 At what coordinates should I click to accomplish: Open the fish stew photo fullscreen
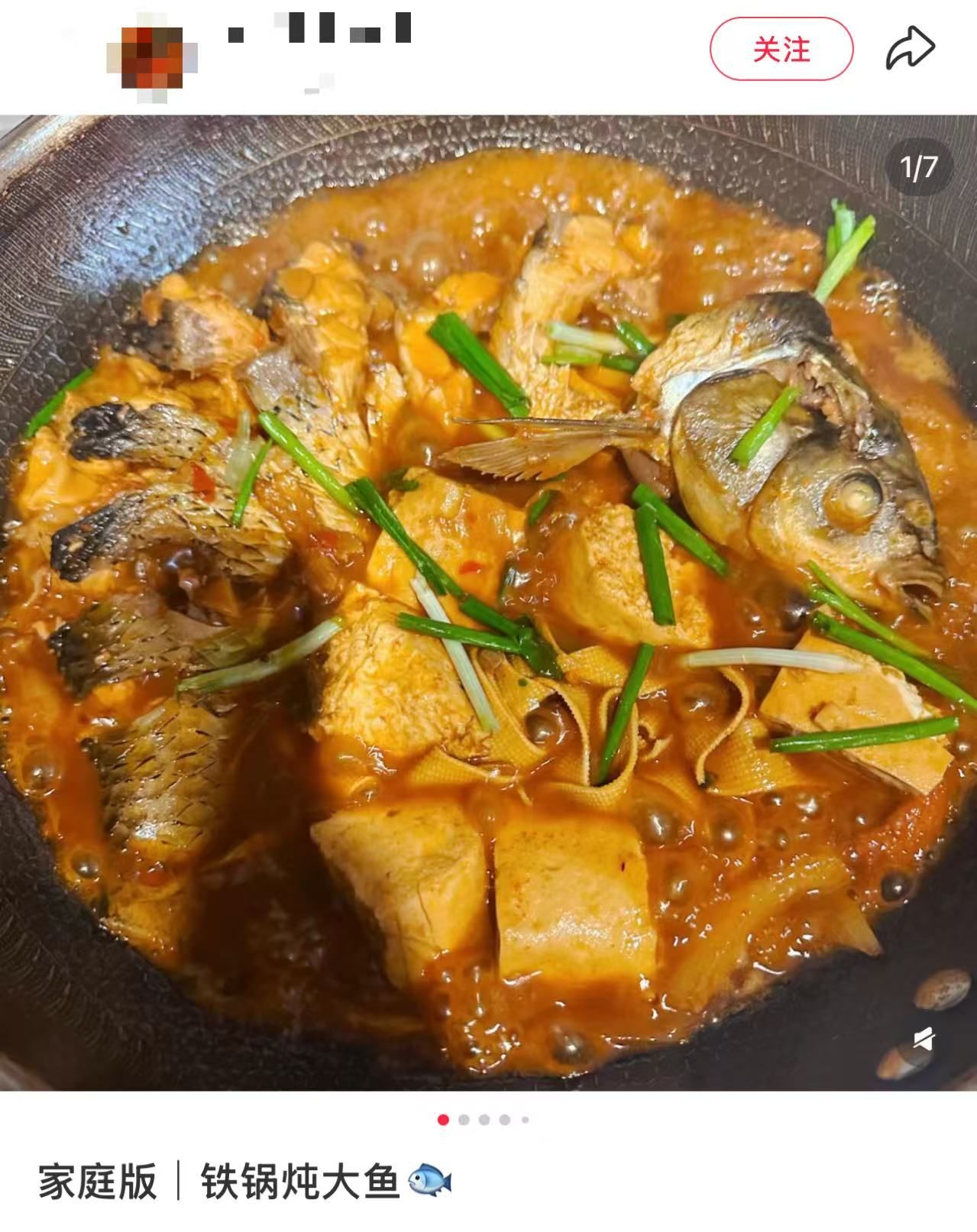[x=489, y=603]
